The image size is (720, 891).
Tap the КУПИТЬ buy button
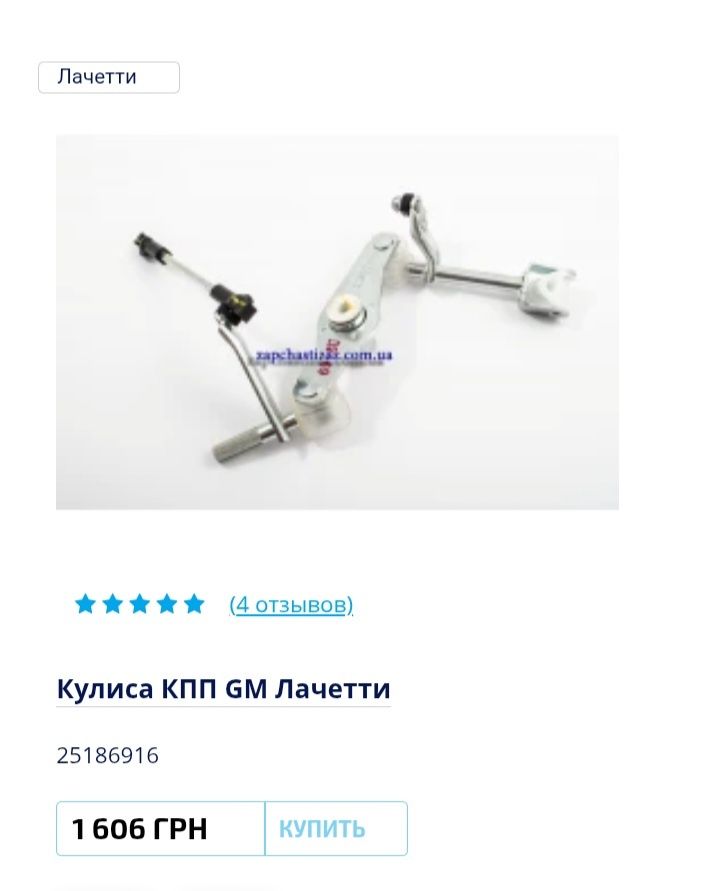tap(336, 829)
